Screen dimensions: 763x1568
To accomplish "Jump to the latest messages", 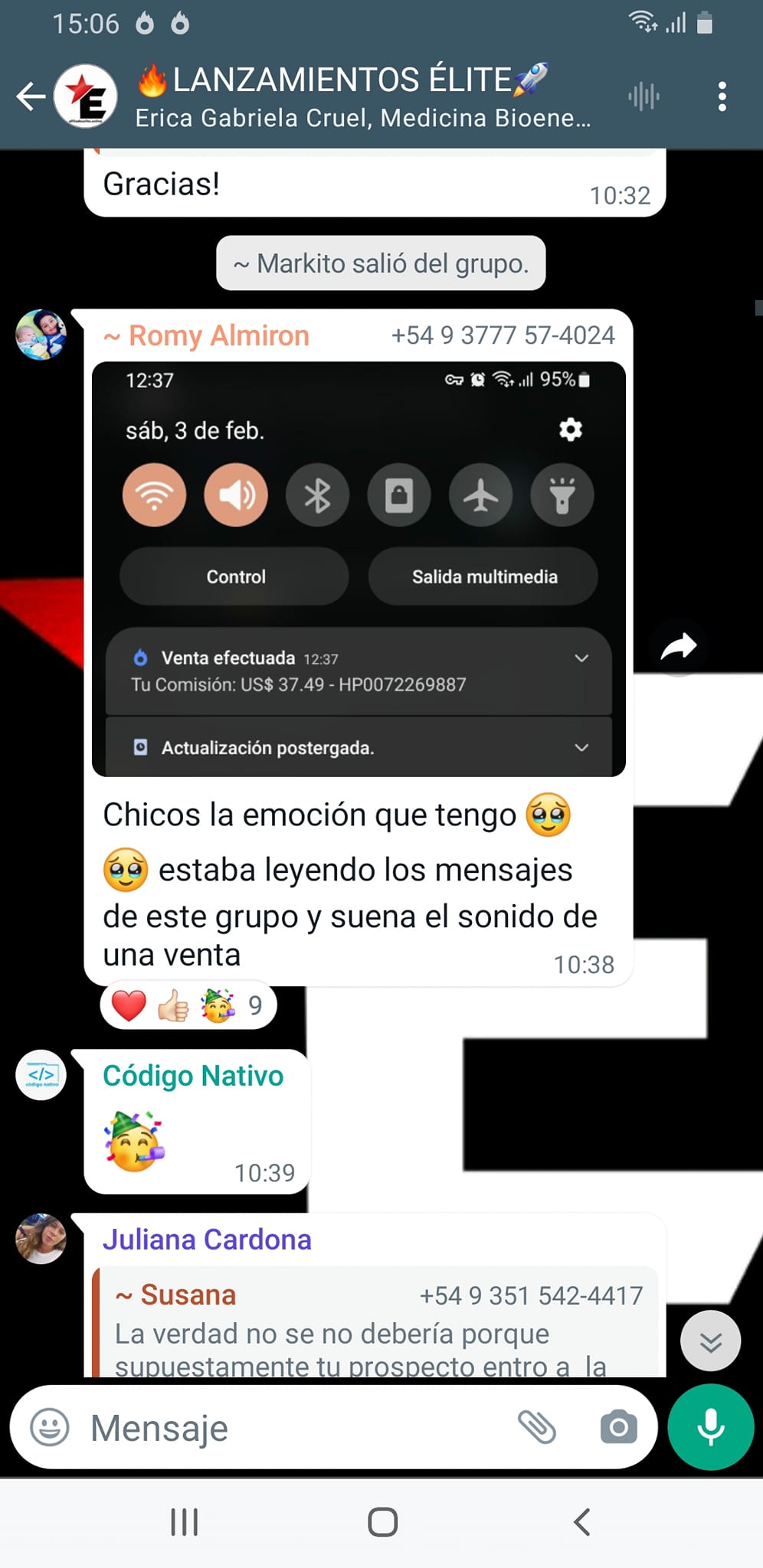I will click(710, 1341).
